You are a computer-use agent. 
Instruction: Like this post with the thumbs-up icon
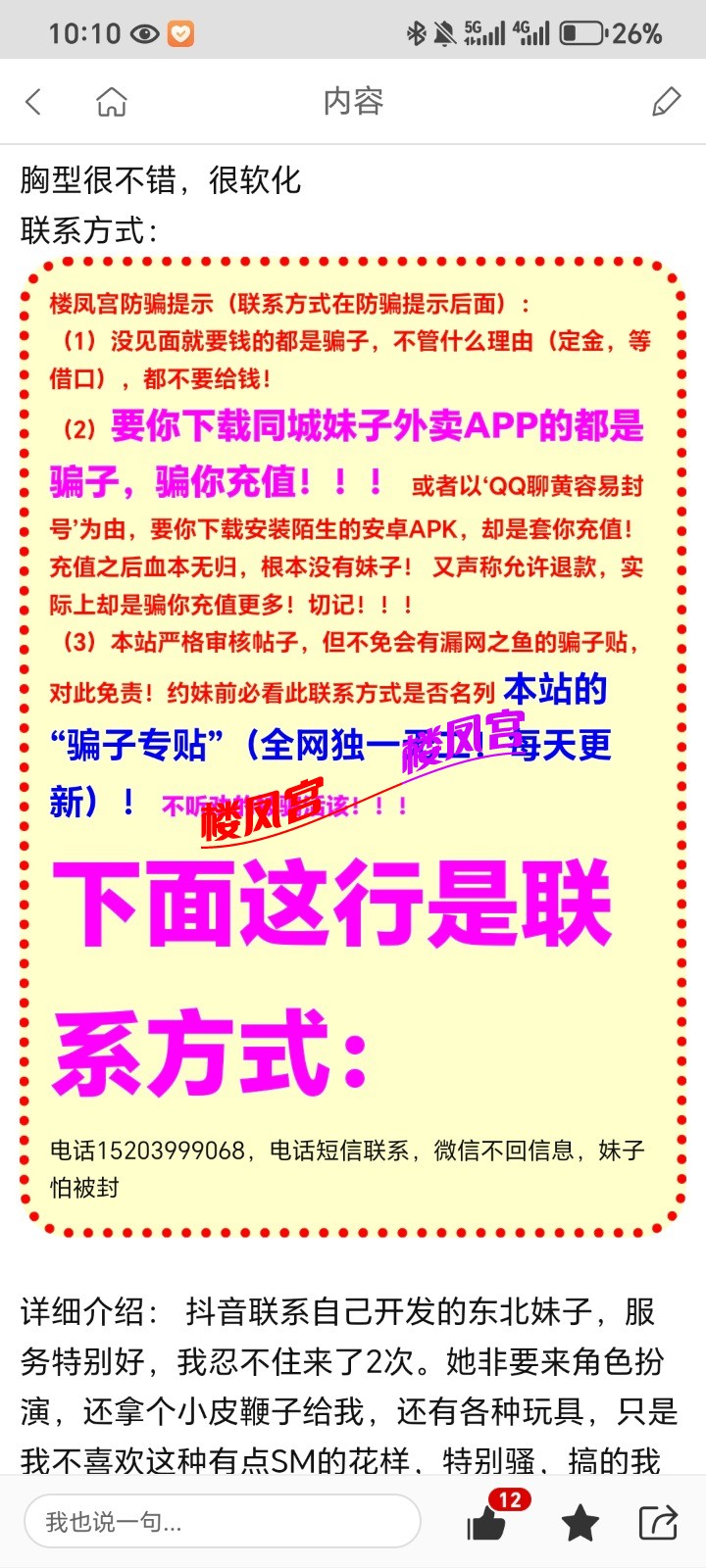tap(487, 1523)
